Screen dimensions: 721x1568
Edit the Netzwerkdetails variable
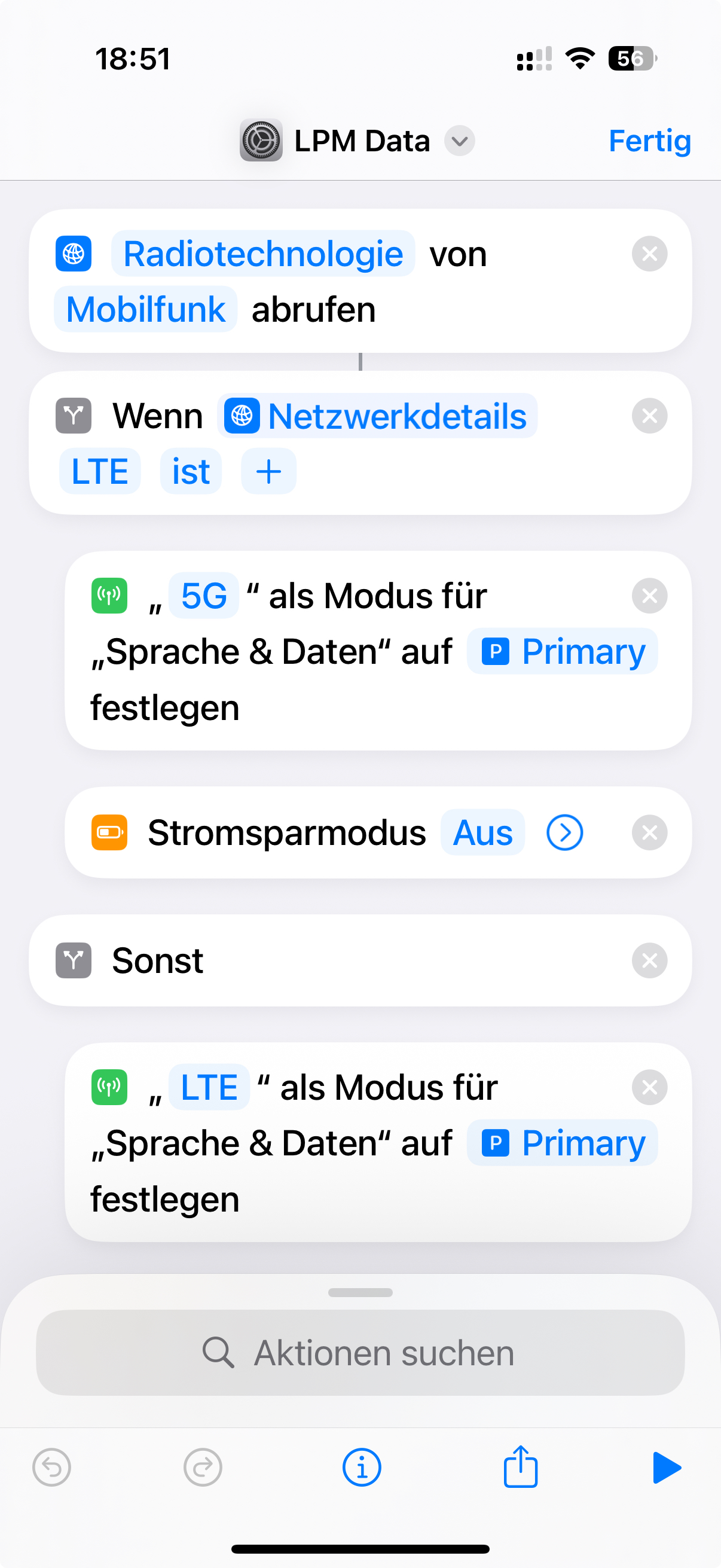(x=377, y=416)
